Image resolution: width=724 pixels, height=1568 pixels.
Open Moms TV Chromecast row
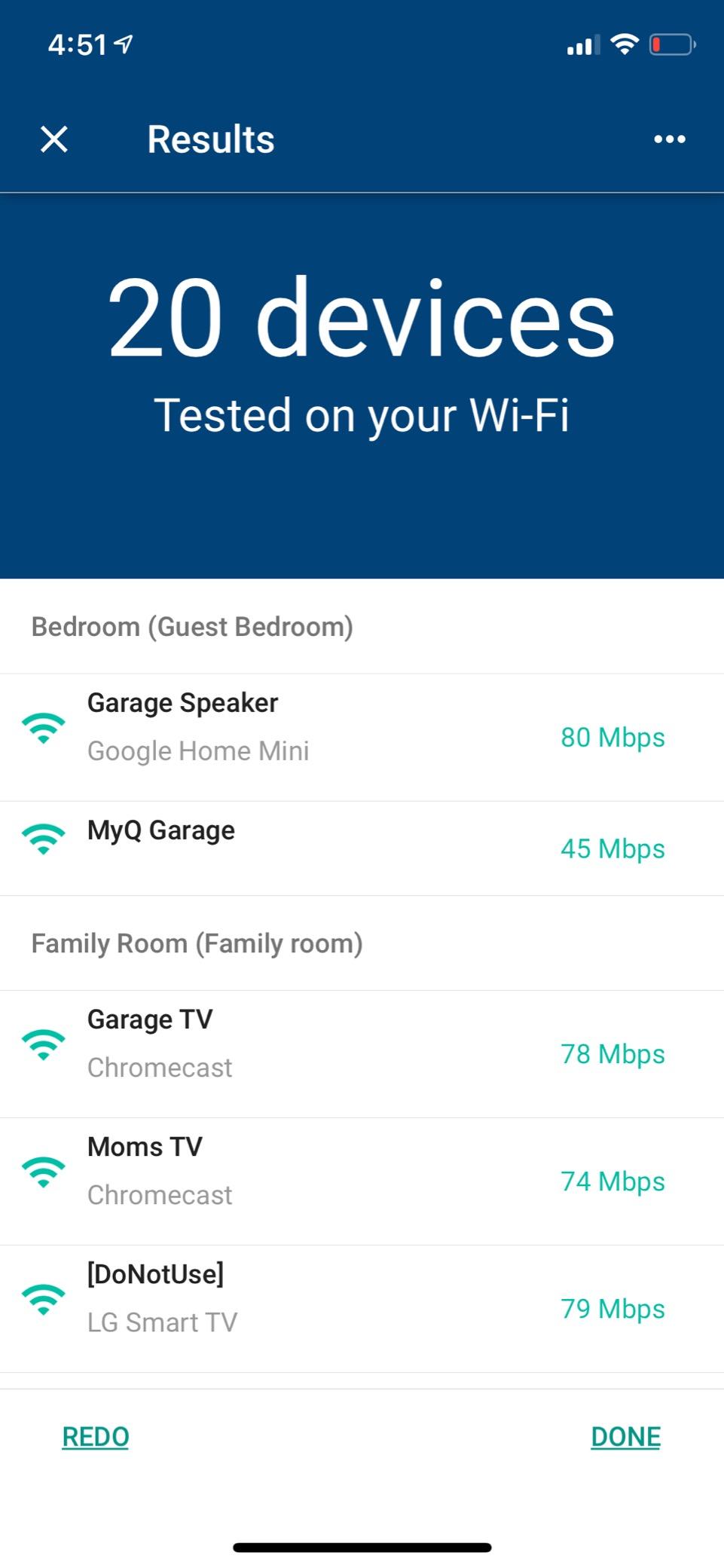[x=362, y=1181]
